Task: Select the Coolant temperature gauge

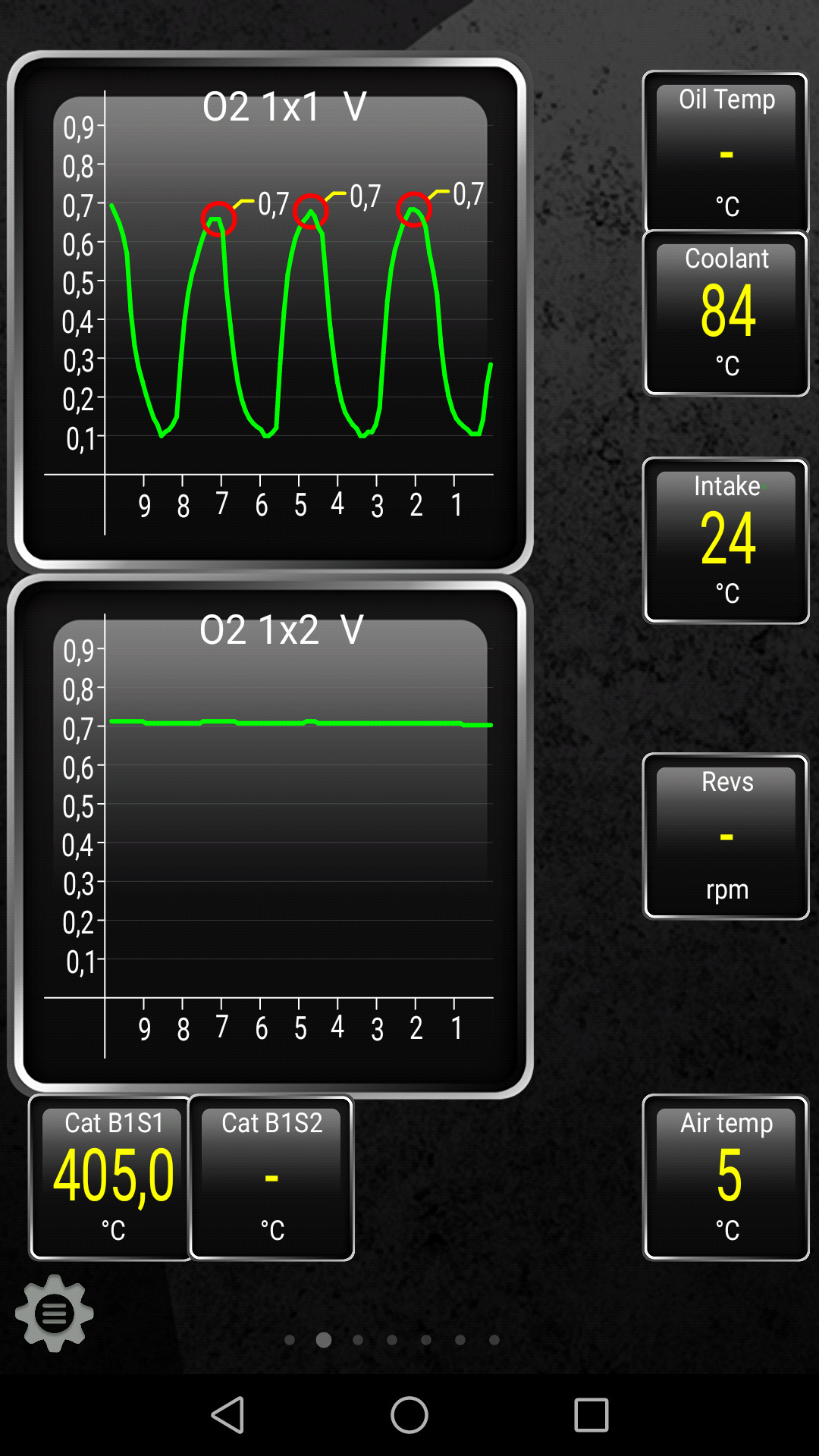Action: [x=726, y=313]
